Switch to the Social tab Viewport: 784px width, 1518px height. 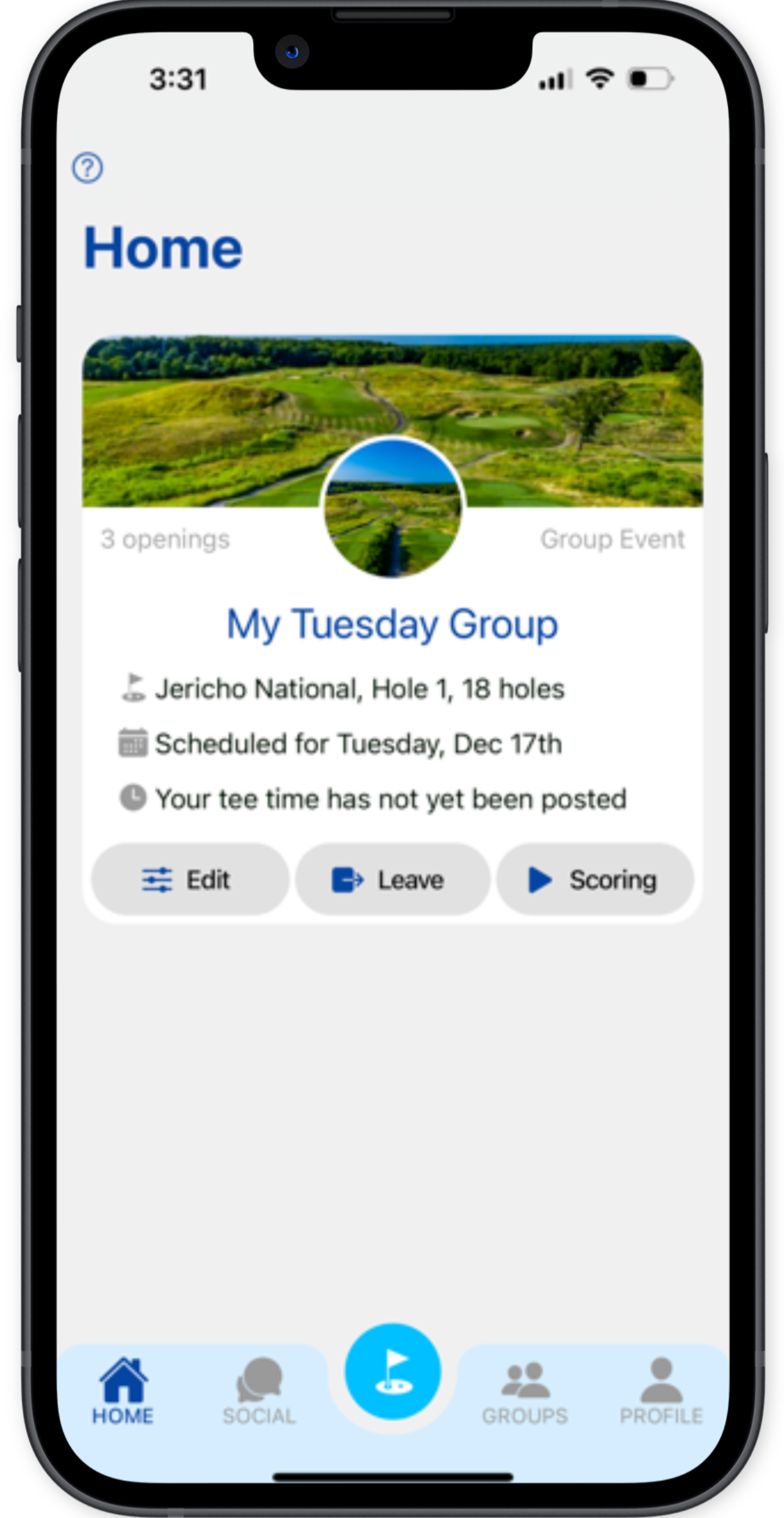pyautogui.click(x=259, y=1395)
